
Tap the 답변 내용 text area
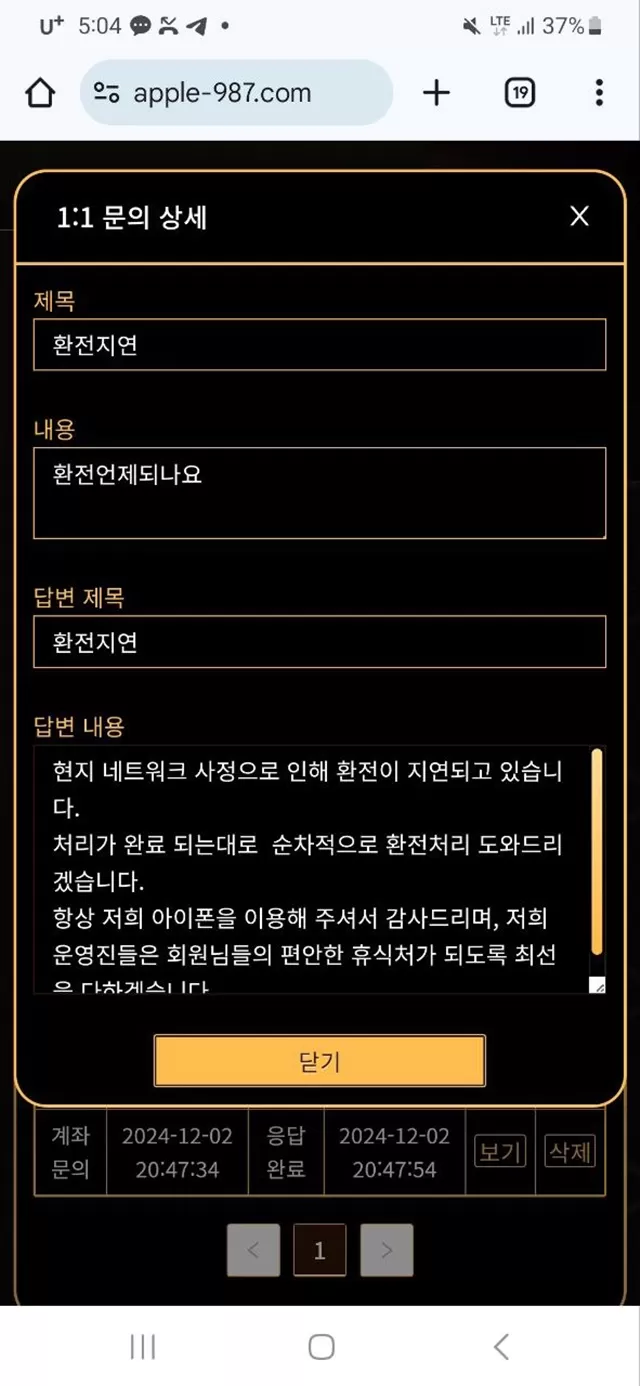[319, 870]
